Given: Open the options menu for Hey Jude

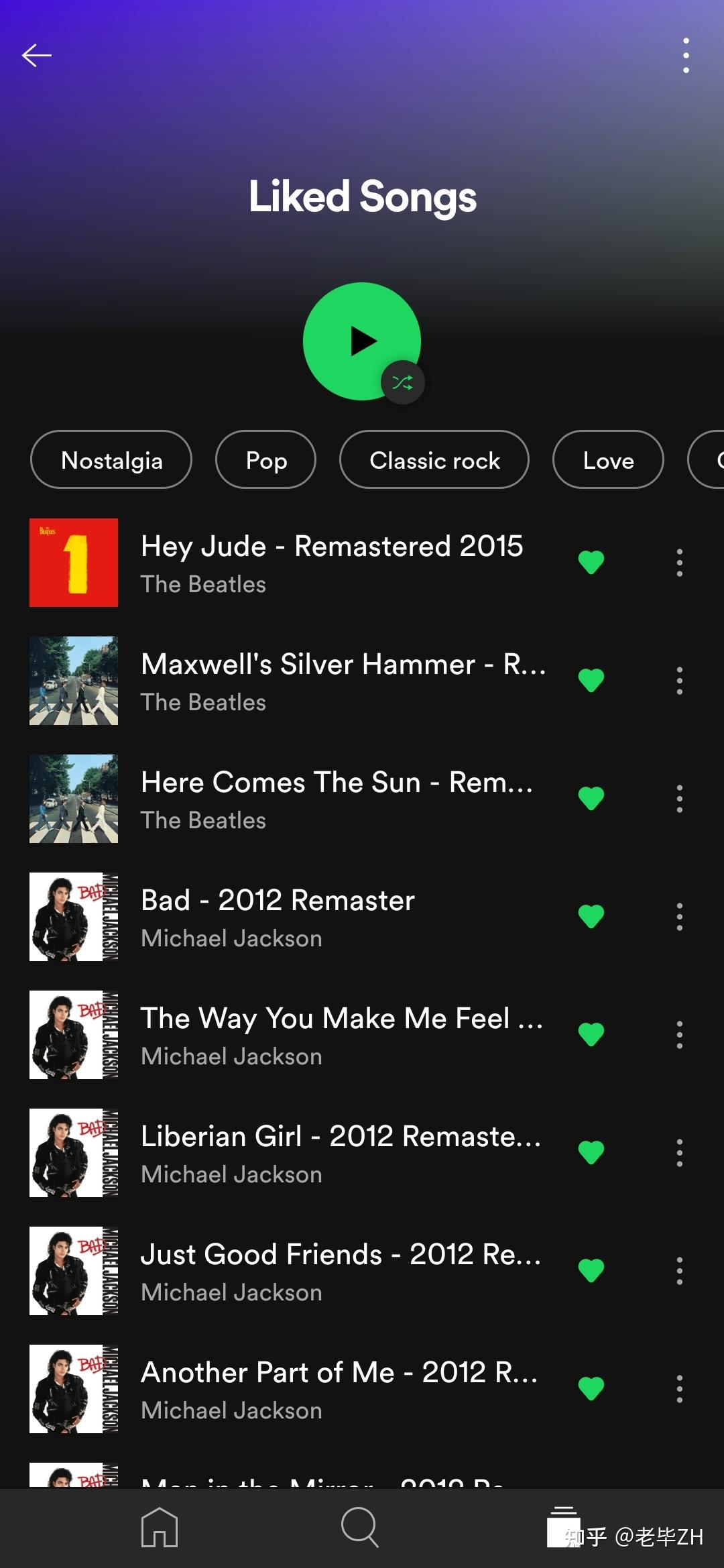Looking at the screenshot, I should point(679,562).
